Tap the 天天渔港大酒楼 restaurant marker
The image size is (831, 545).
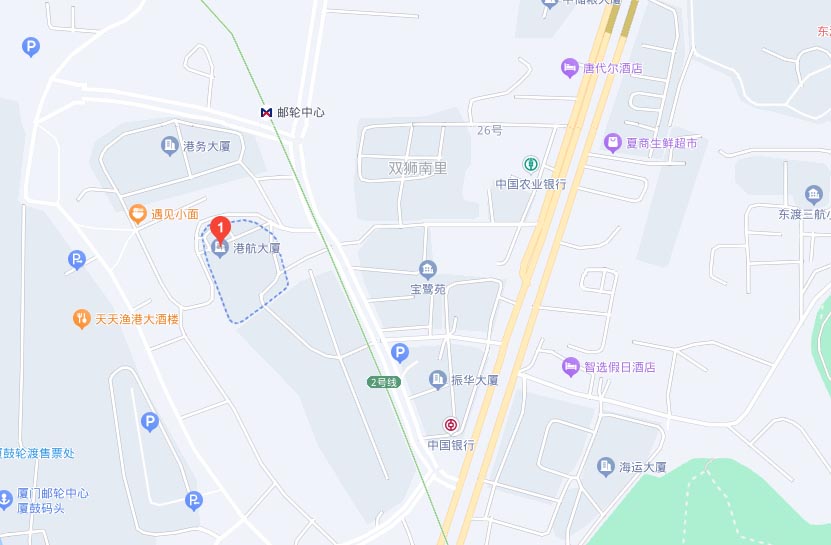coord(82,319)
